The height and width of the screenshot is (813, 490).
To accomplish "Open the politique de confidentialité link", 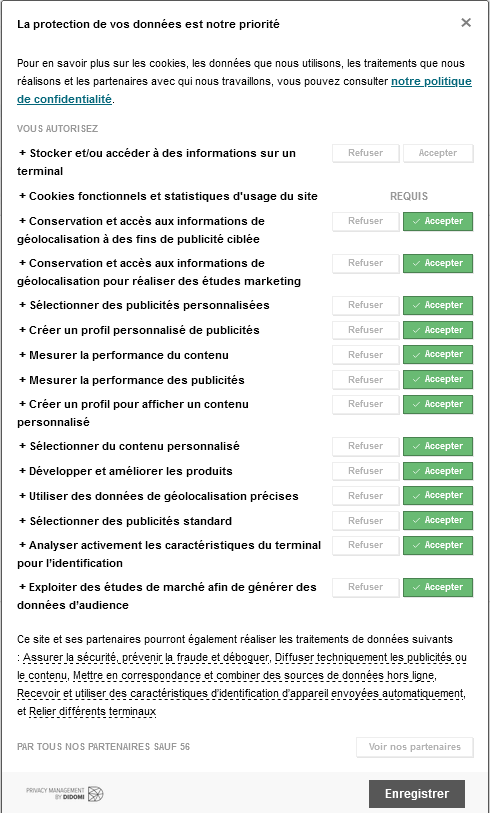I will click(x=244, y=90).
